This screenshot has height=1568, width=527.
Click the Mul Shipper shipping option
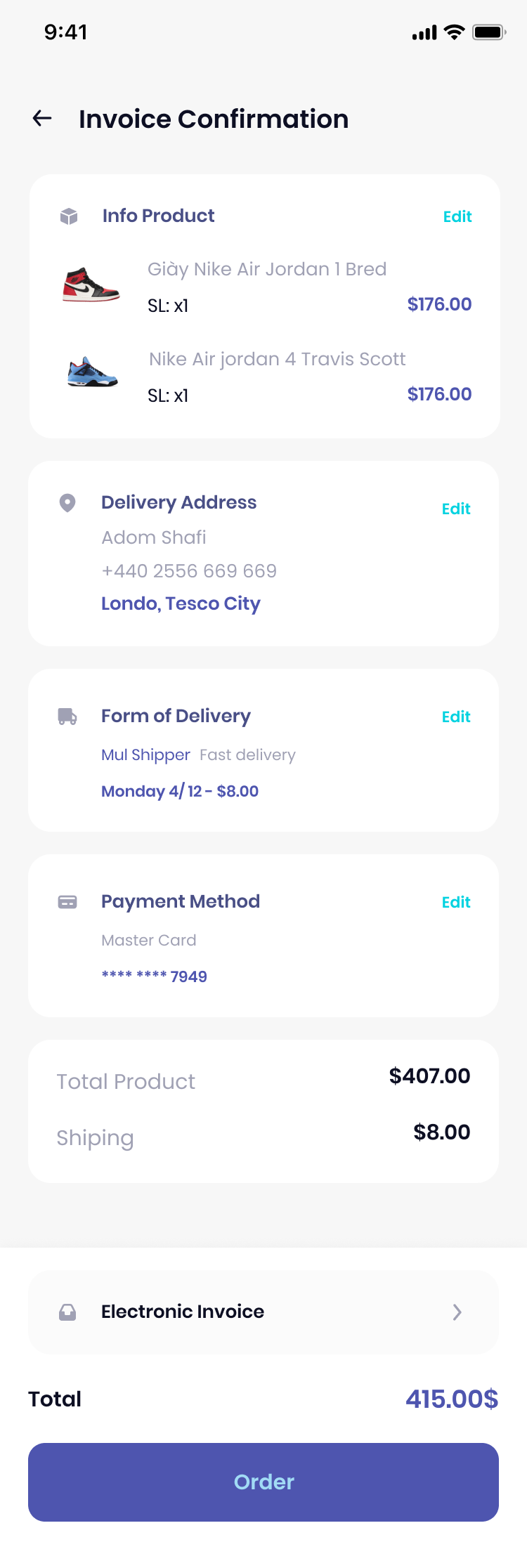(x=145, y=755)
